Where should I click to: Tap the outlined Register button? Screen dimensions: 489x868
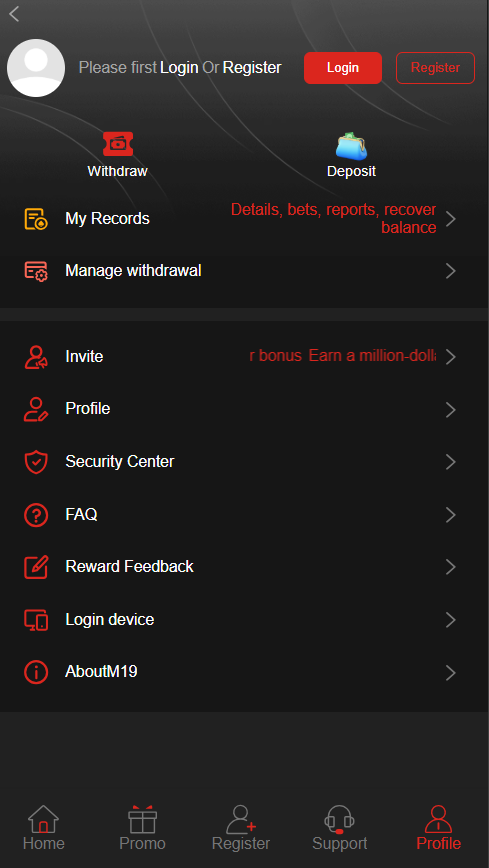(x=435, y=68)
